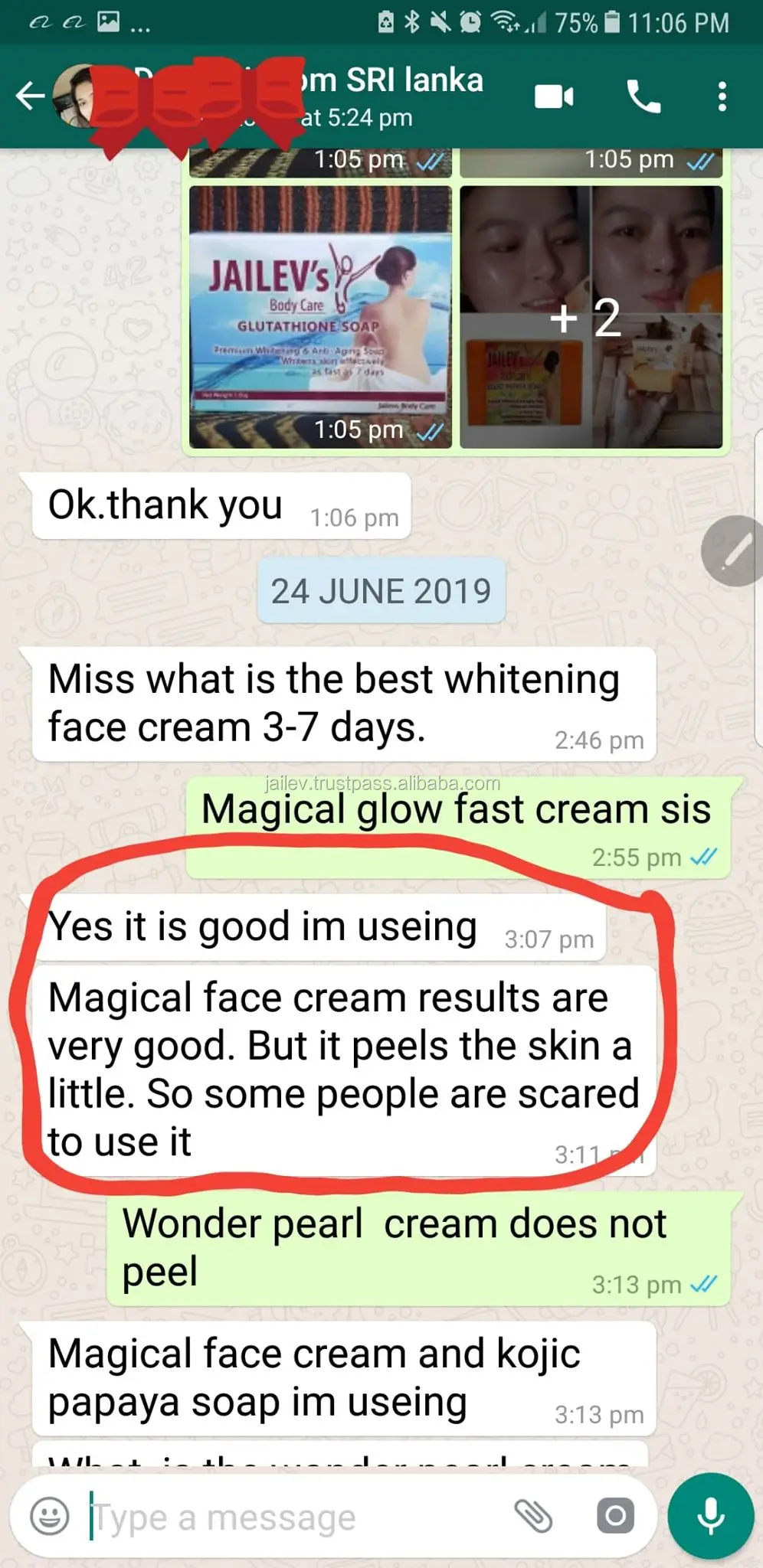The width and height of the screenshot is (763, 1568).
Task: Open the photo tile marked +2
Action: pos(591,317)
